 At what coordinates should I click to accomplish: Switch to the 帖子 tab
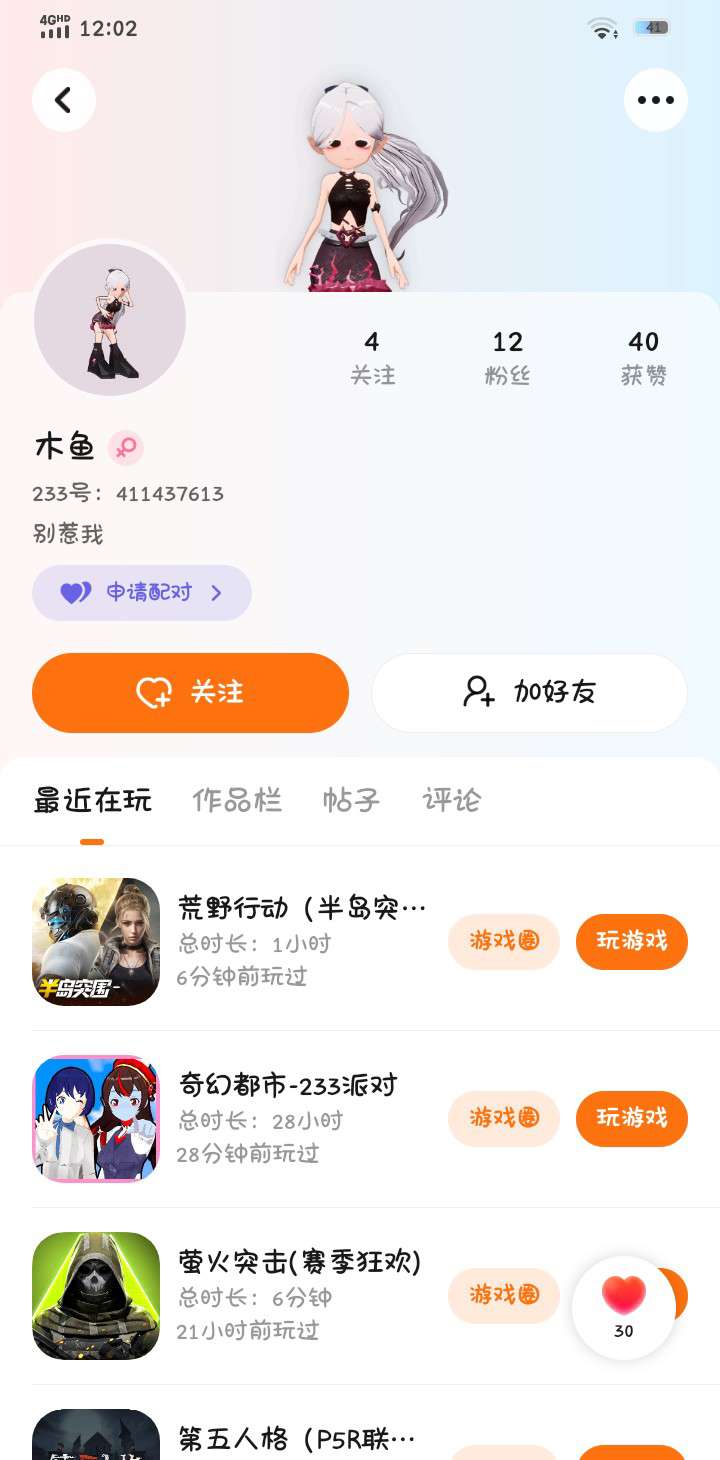click(351, 800)
